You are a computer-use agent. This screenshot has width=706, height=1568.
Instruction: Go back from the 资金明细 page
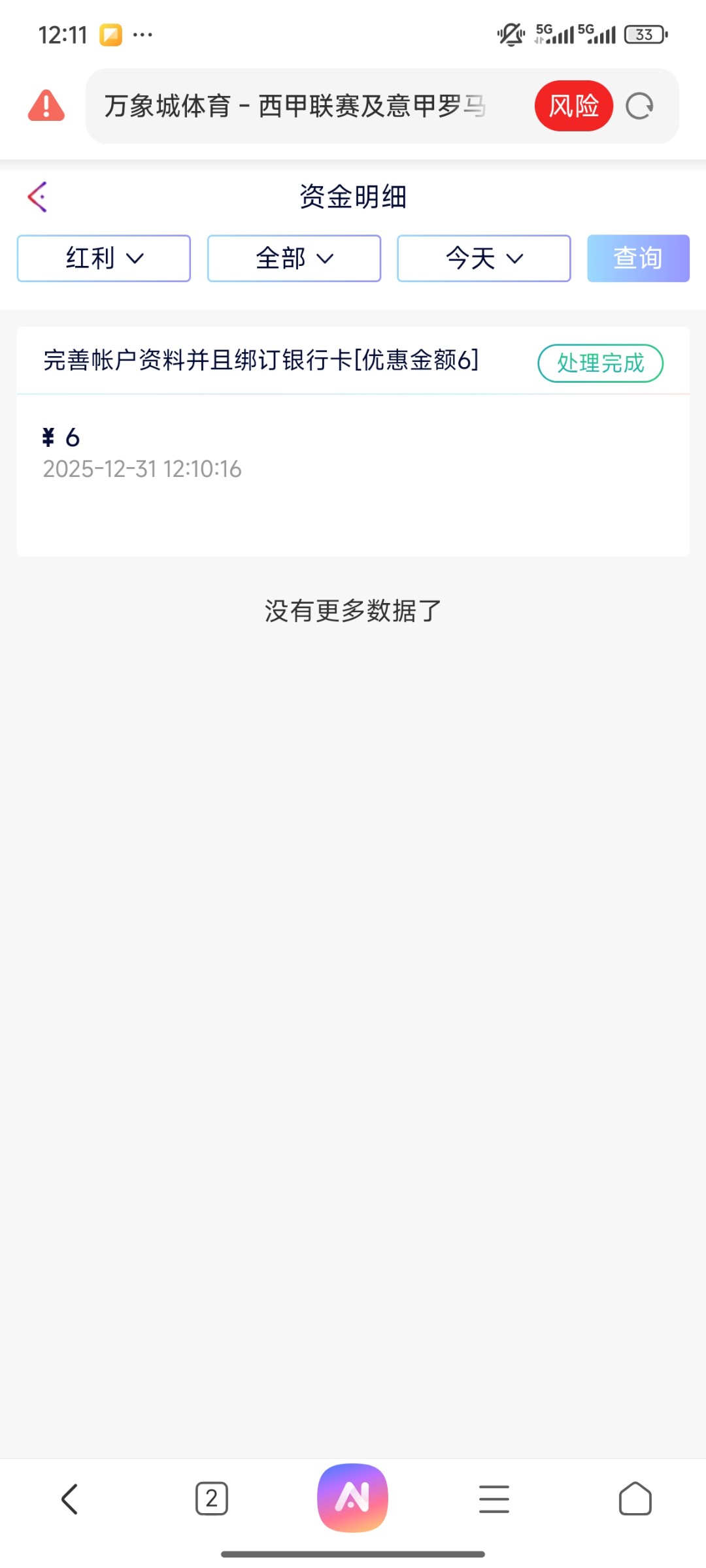[38, 197]
